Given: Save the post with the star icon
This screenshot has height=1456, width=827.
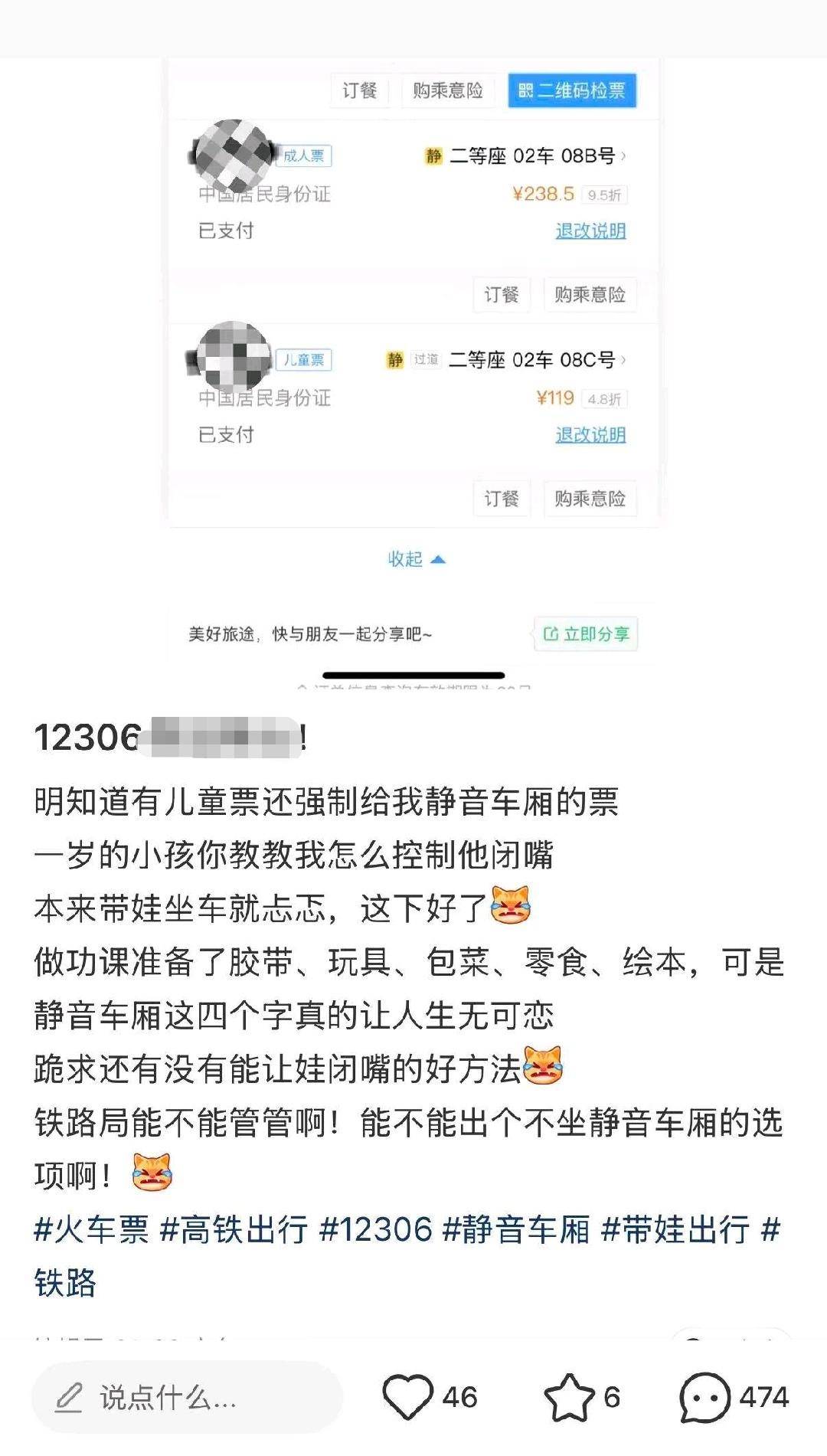Looking at the screenshot, I should 569,1397.
